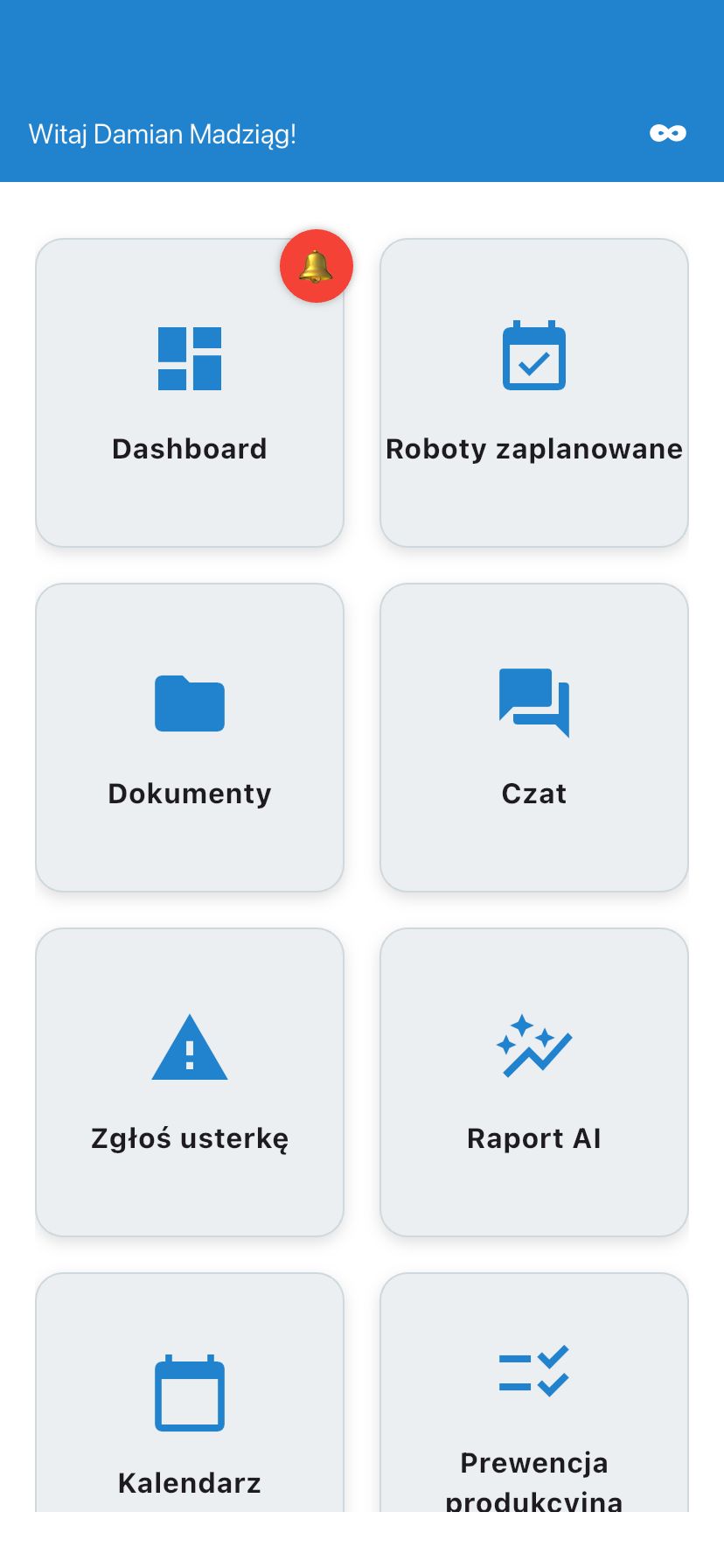Screen dimensions: 724x1568
Task: Open Raport AI
Action: point(533,1082)
